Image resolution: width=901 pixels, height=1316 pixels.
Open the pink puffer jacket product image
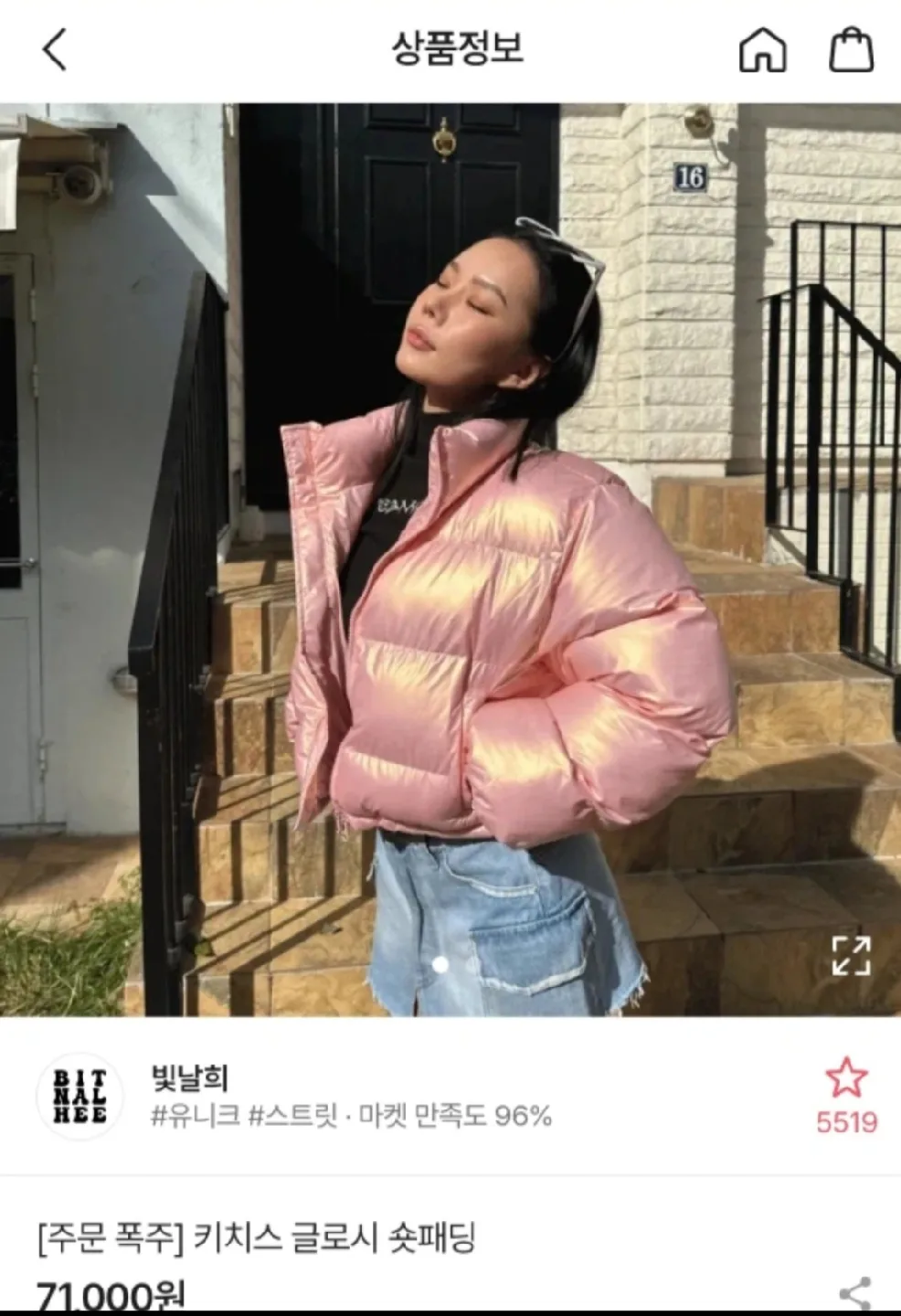click(450, 559)
